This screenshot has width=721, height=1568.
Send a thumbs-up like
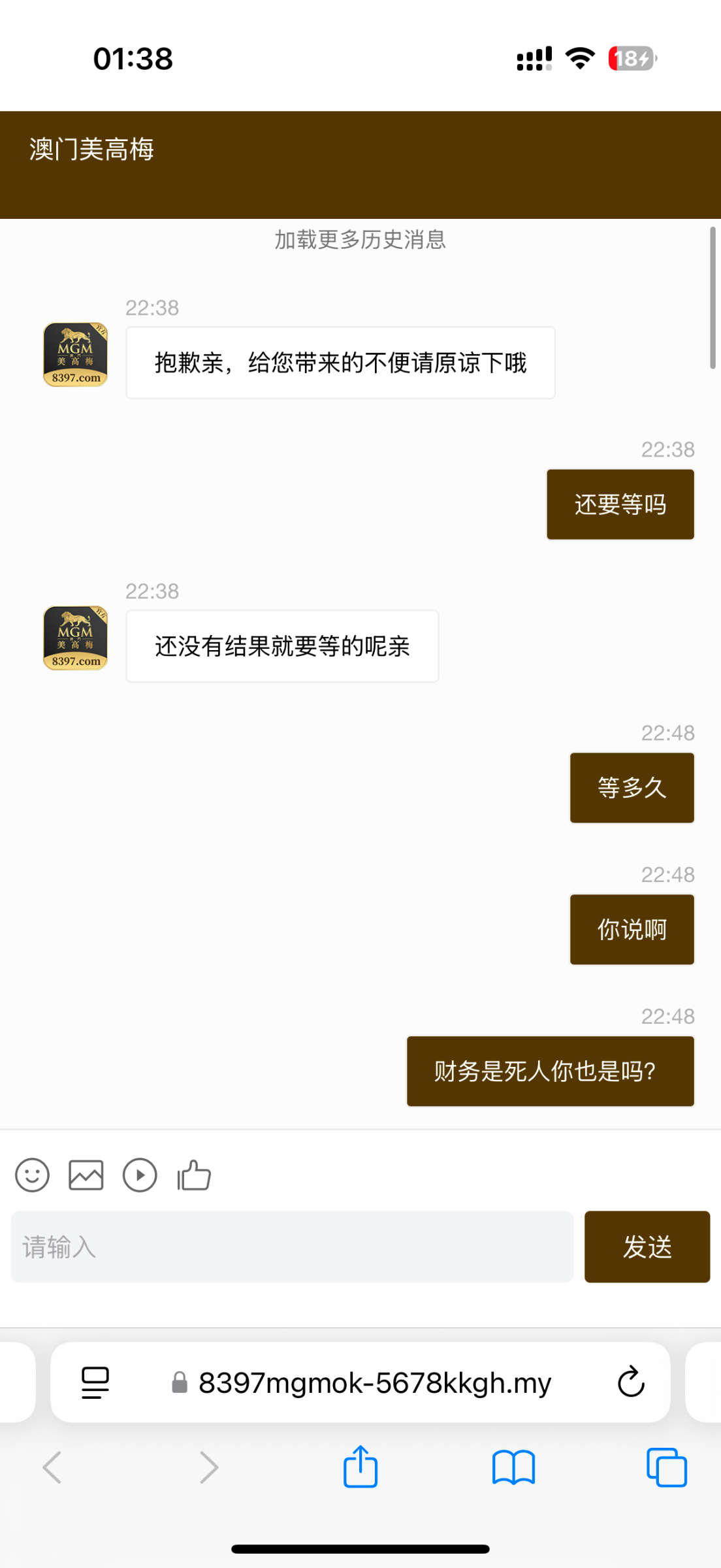point(193,1175)
